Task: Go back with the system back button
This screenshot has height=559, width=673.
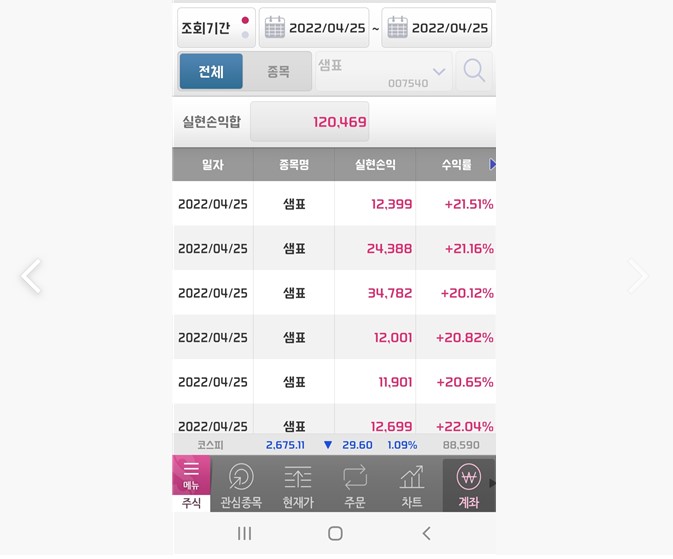Action: pyautogui.click(x=426, y=533)
